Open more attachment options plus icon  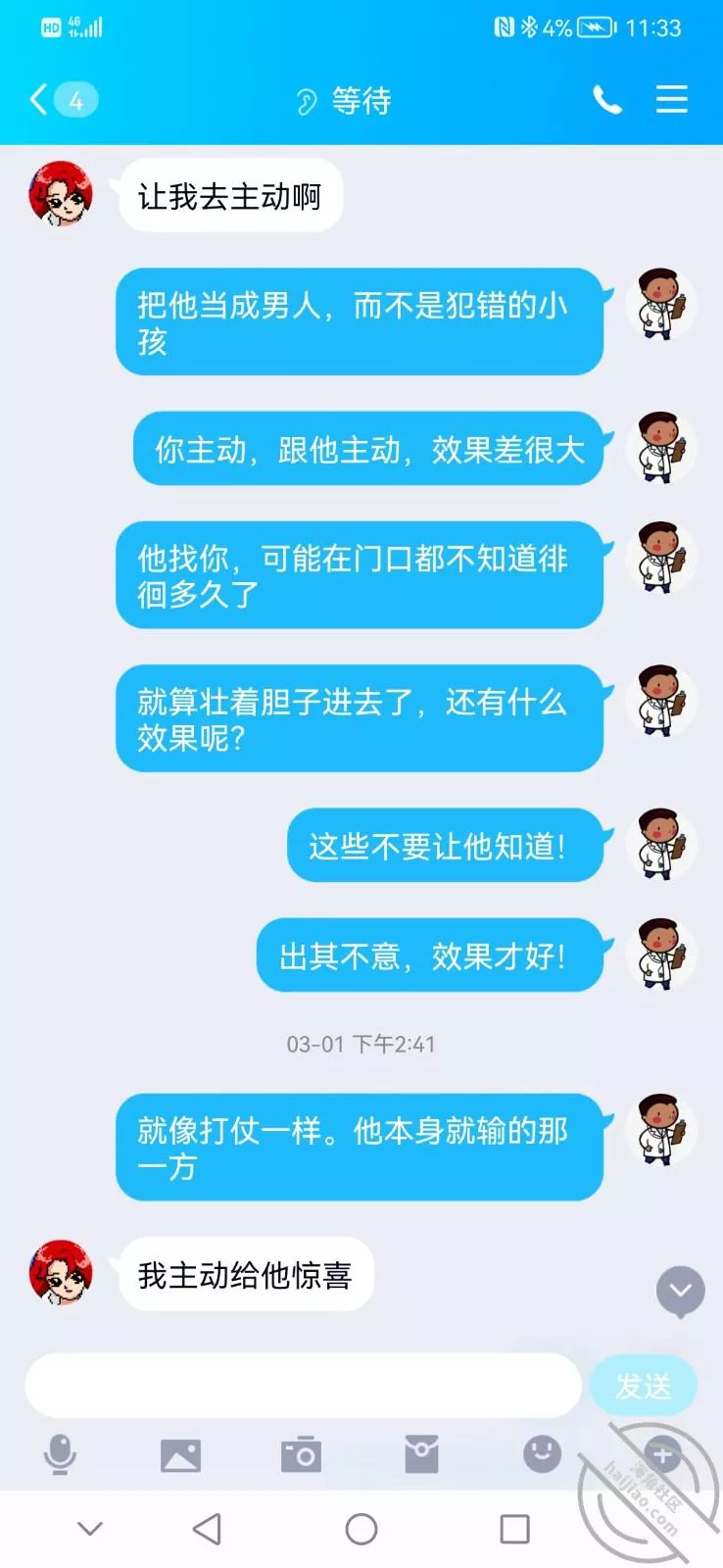tap(662, 1454)
